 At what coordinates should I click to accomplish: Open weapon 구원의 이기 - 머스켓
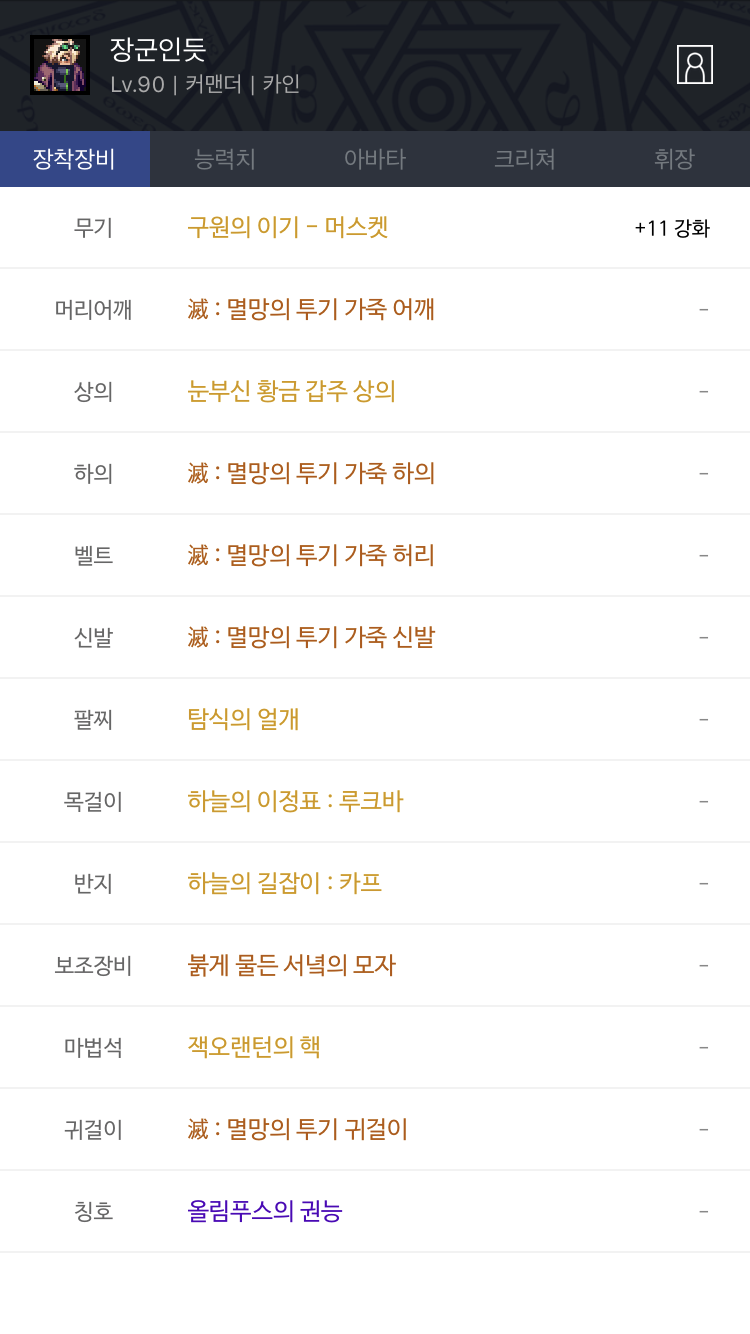click(288, 227)
